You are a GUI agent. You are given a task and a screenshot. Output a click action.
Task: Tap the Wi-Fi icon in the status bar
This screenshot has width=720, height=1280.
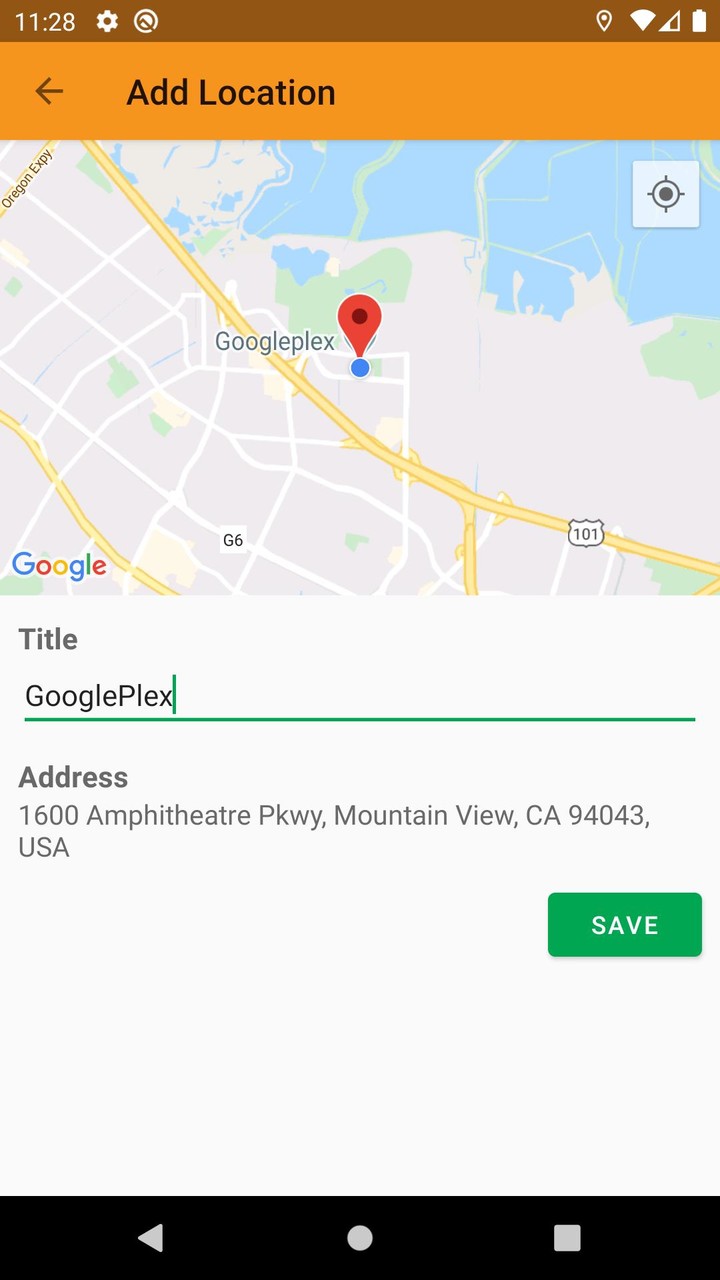pos(641,20)
